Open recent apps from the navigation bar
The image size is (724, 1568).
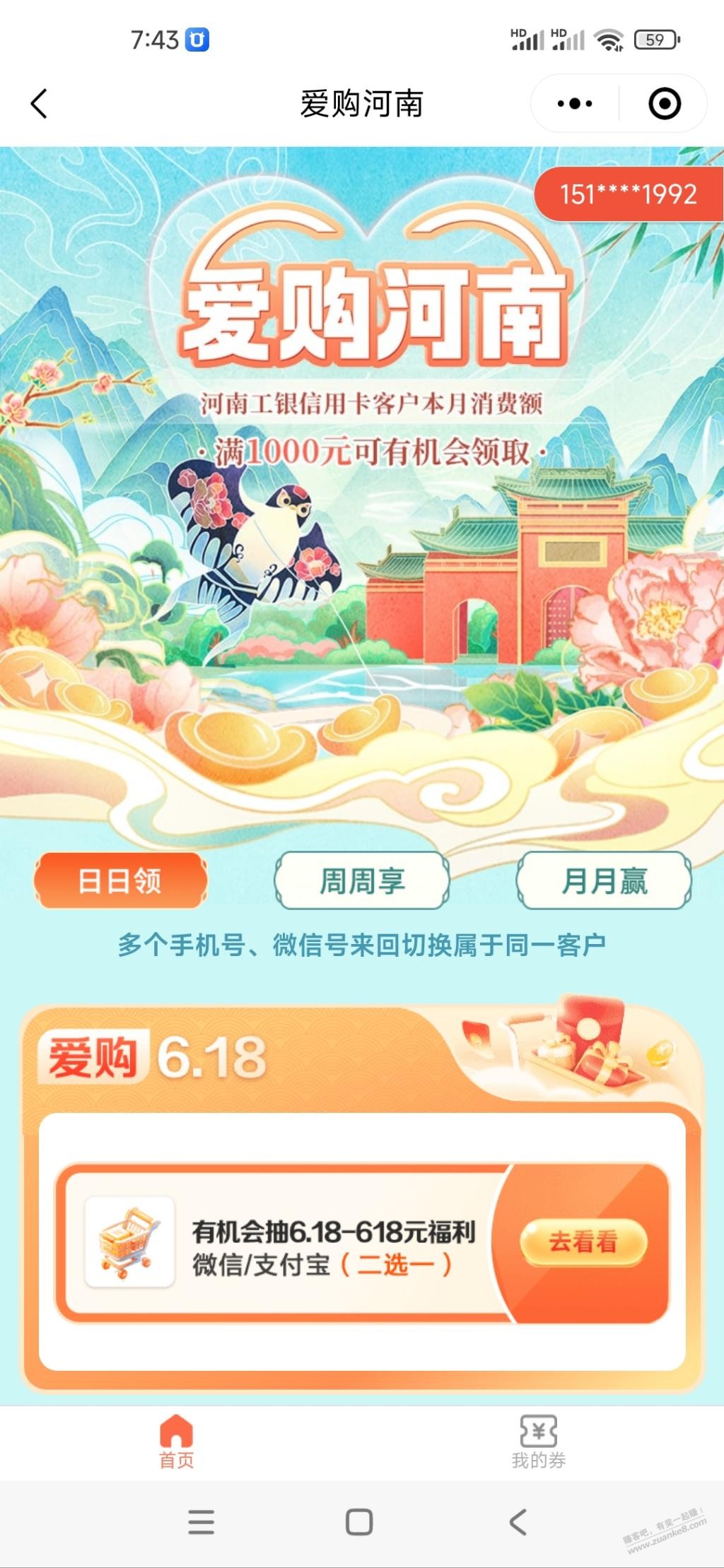click(x=202, y=1521)
